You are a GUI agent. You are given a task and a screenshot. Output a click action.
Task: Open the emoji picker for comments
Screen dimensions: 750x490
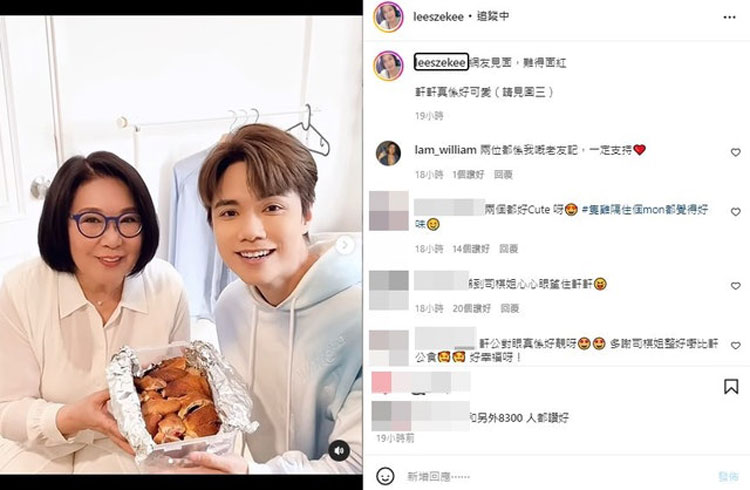(384, 474)
